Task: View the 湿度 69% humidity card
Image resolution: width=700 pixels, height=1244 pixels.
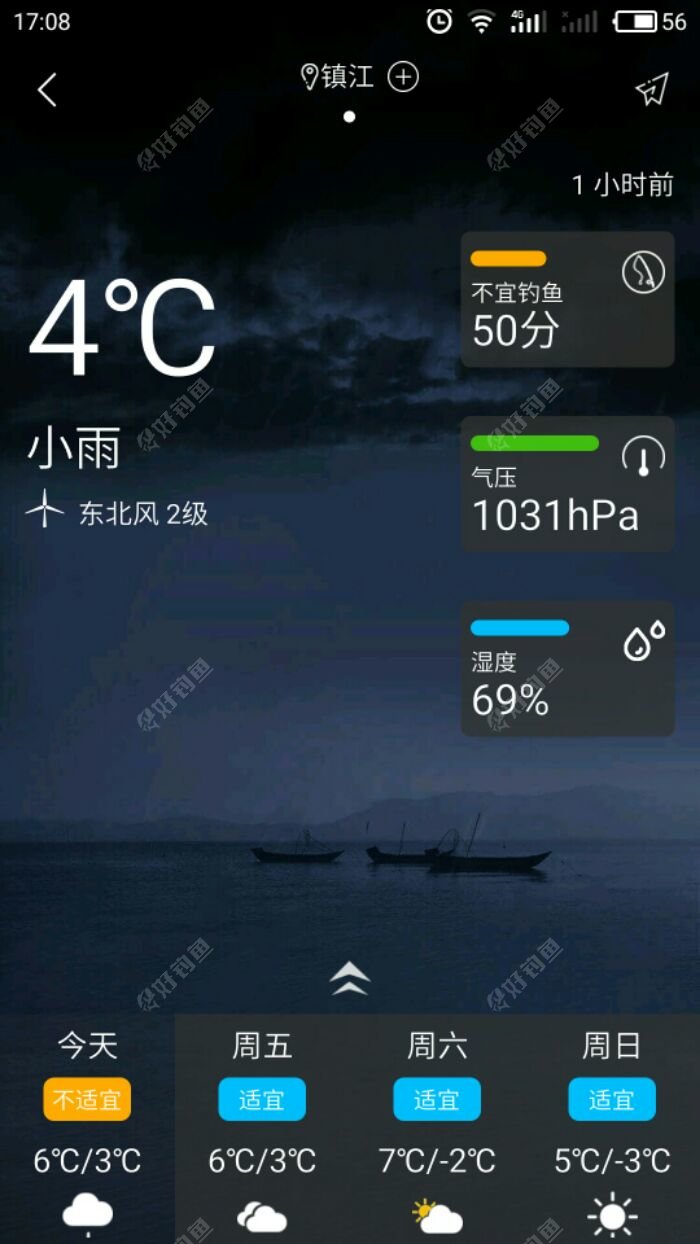Action: click(x=567, y=669)
